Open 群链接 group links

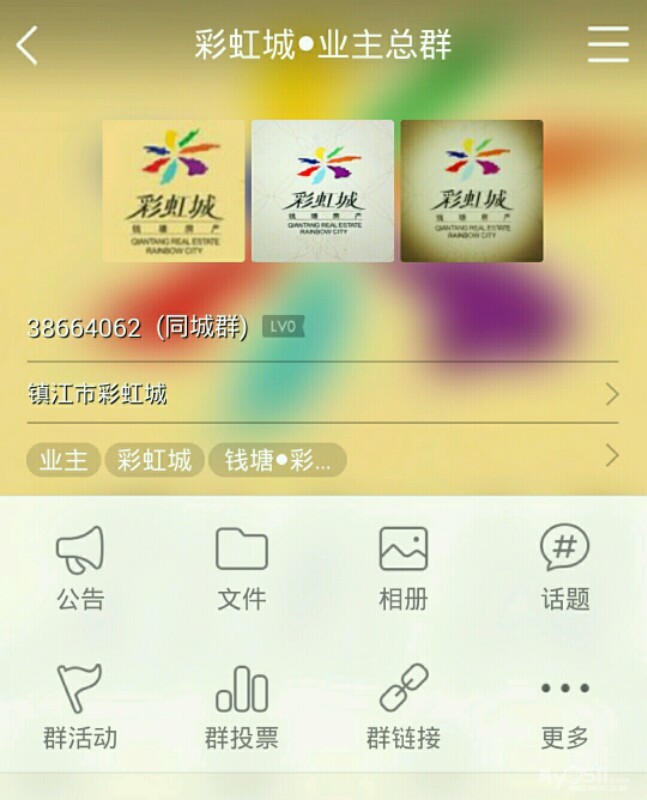click(403, 707)
